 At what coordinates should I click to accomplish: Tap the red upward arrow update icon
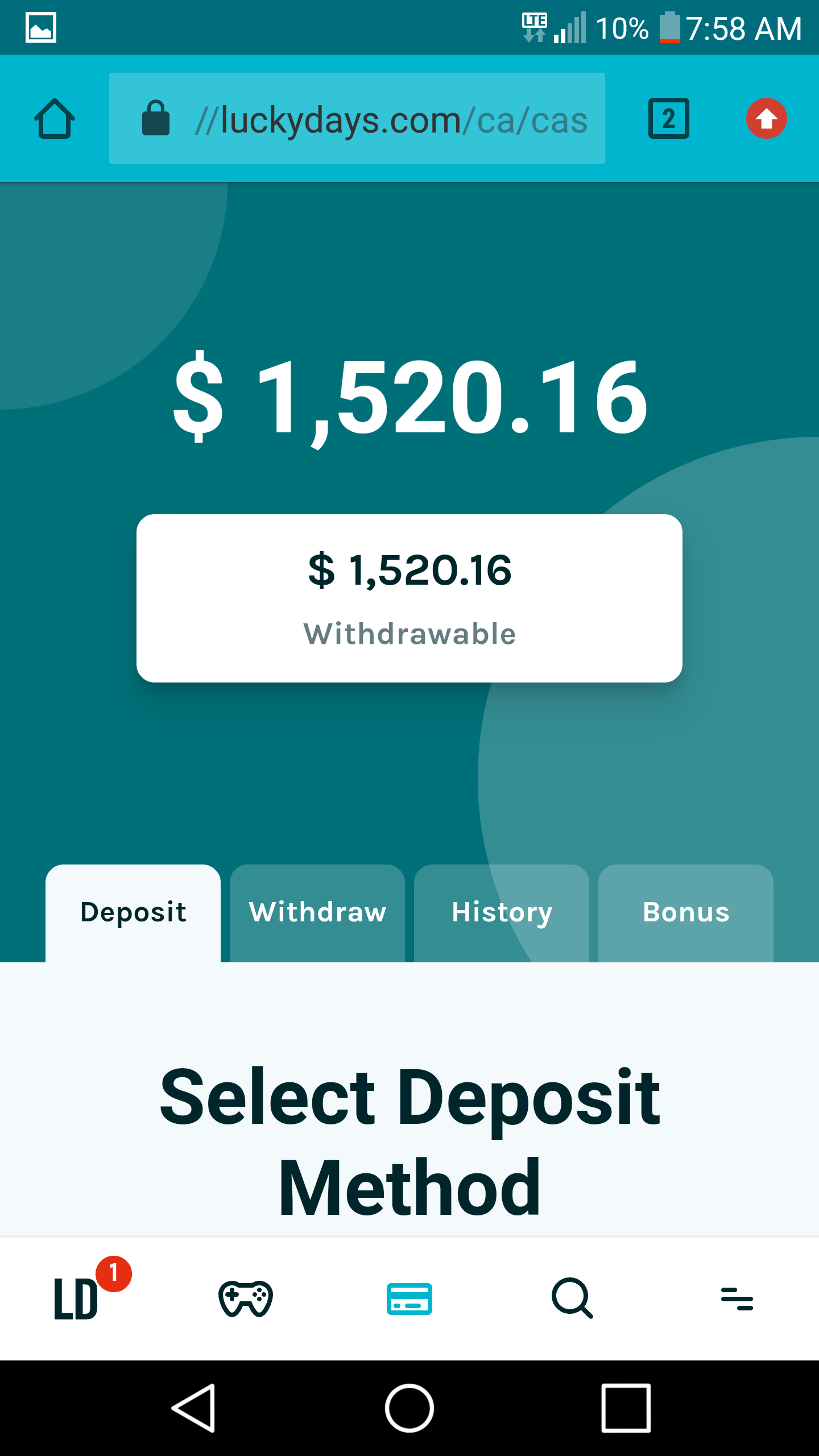(x=766, y=118)
